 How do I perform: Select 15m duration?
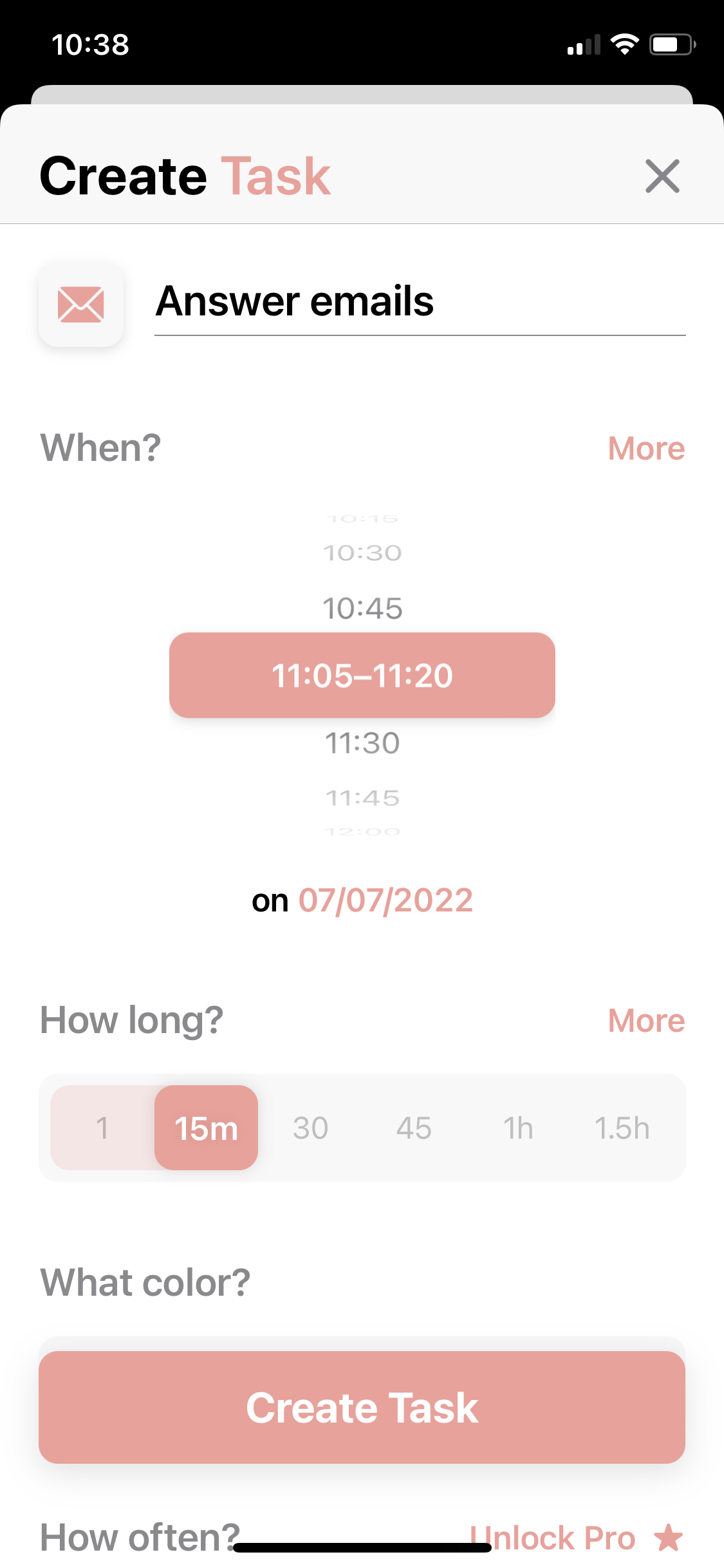205,1127
